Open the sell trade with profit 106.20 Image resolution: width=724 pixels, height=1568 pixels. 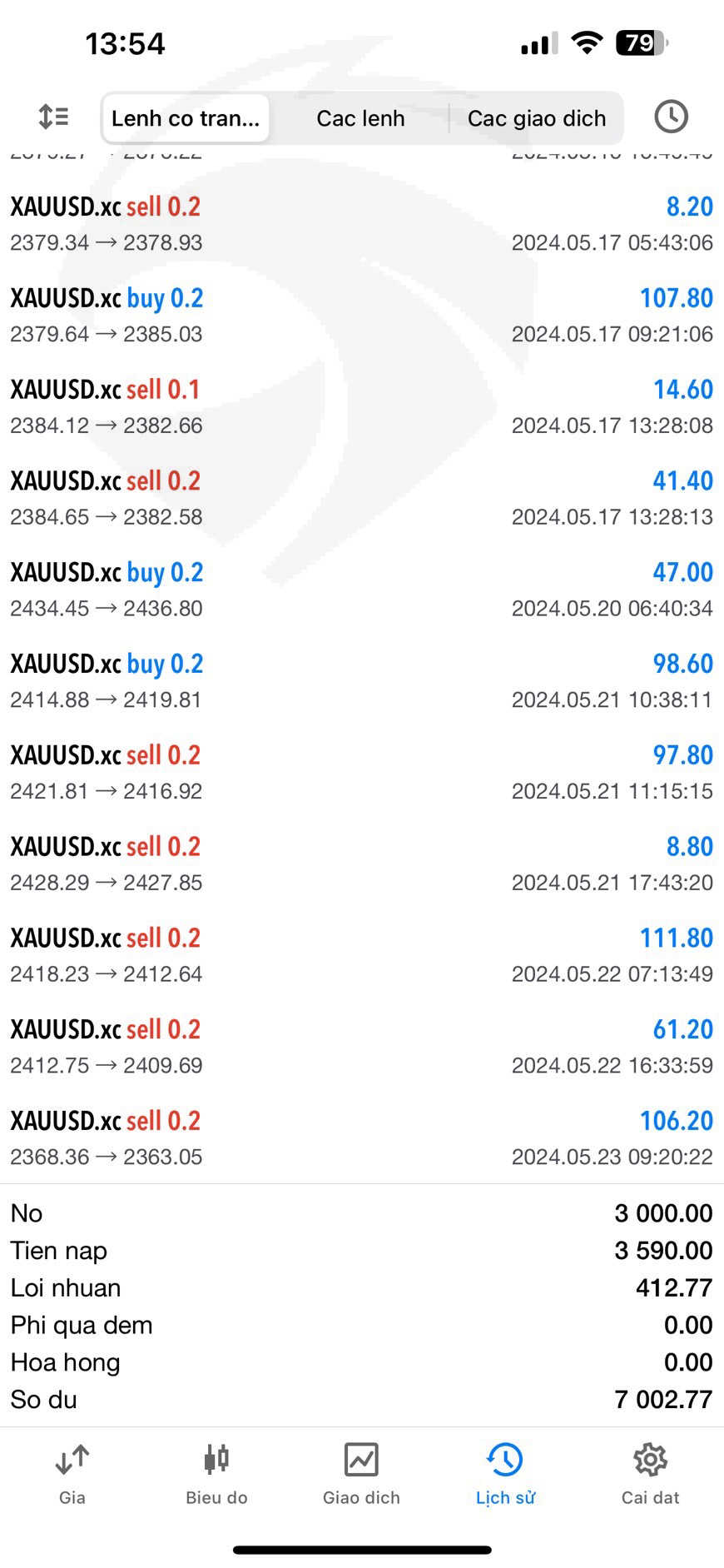(362, 1139)
